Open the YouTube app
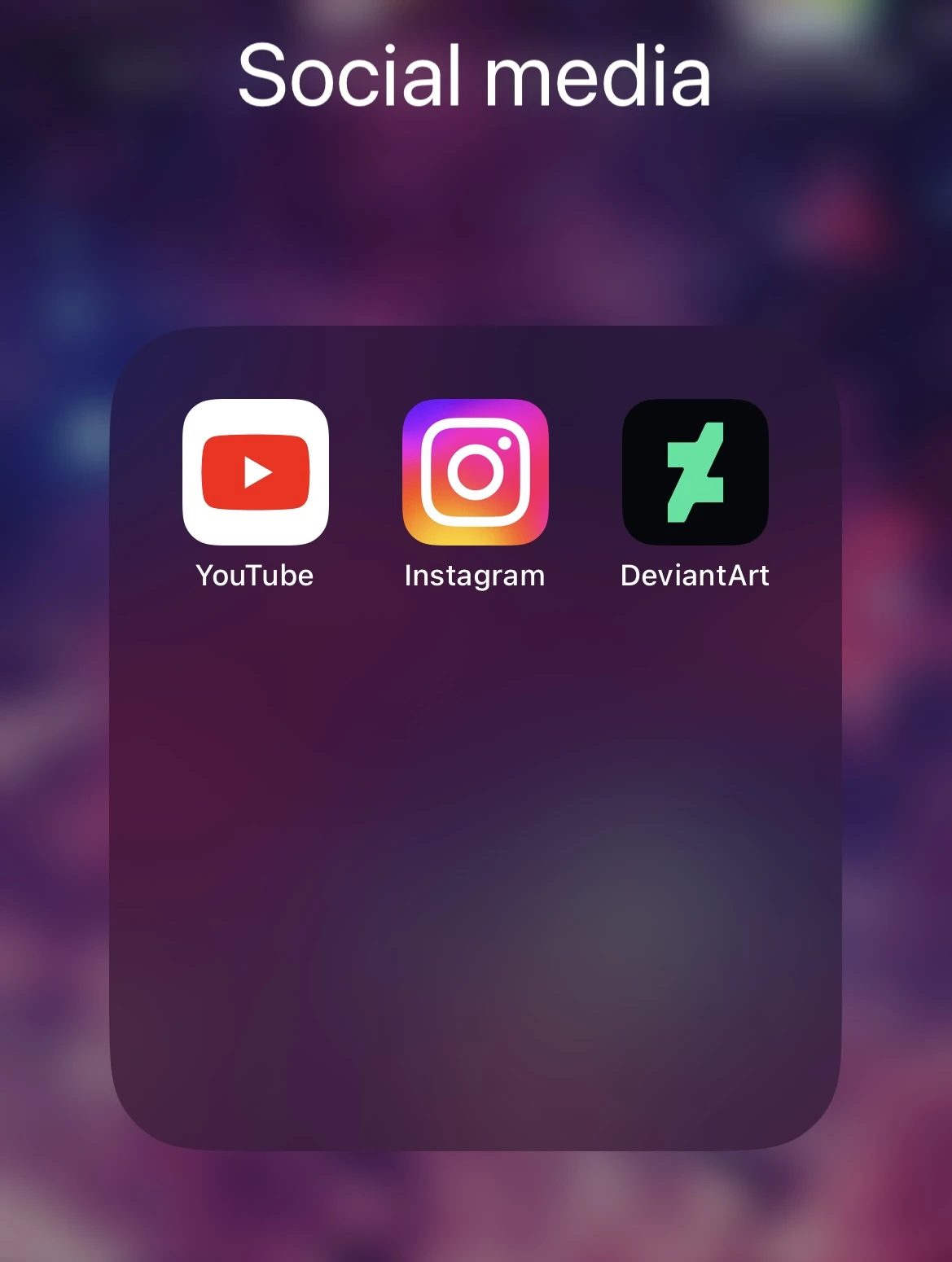The image size is (952, 1262). coord(256,472)
